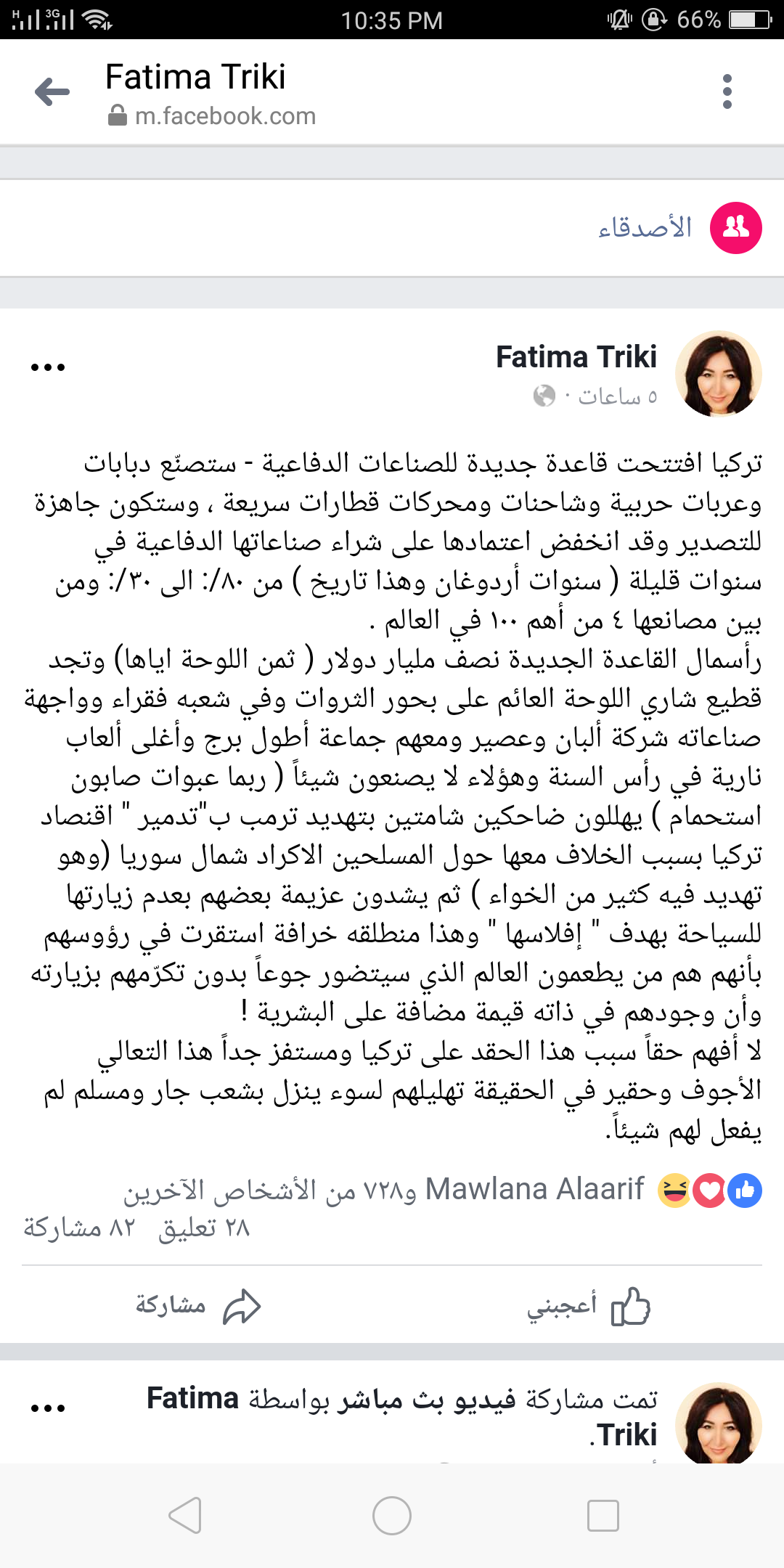Open options for the shared live video post

(48, 1408)
